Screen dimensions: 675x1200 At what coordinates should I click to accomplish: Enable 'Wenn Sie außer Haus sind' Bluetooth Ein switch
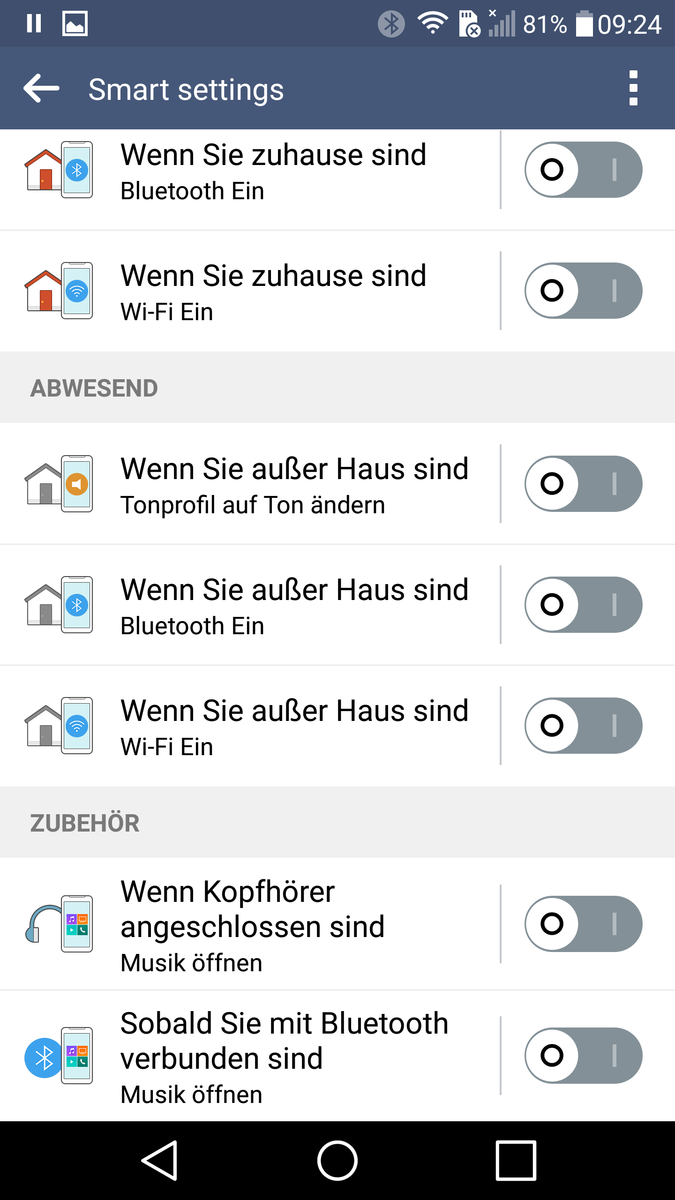click(583, 605)
